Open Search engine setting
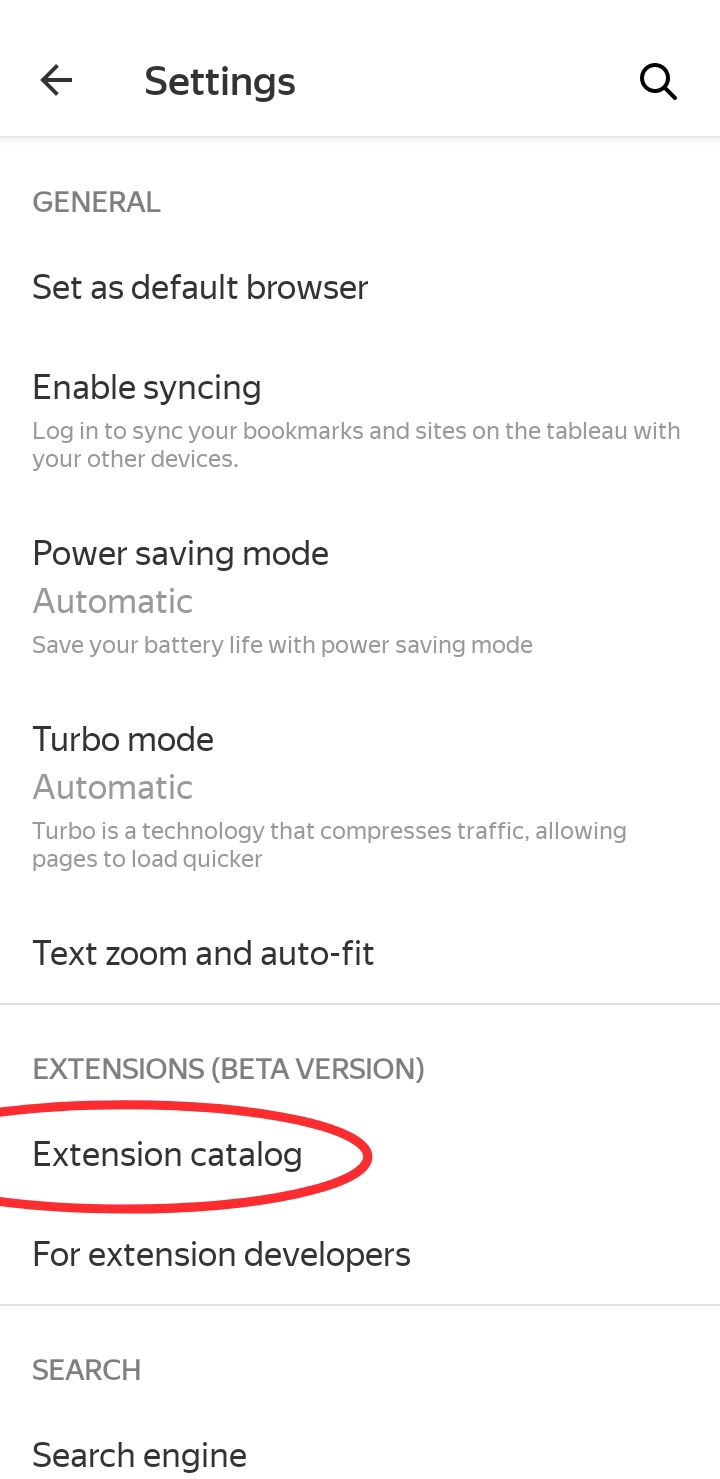720x1479 pixels. [x=139, y=1455]
